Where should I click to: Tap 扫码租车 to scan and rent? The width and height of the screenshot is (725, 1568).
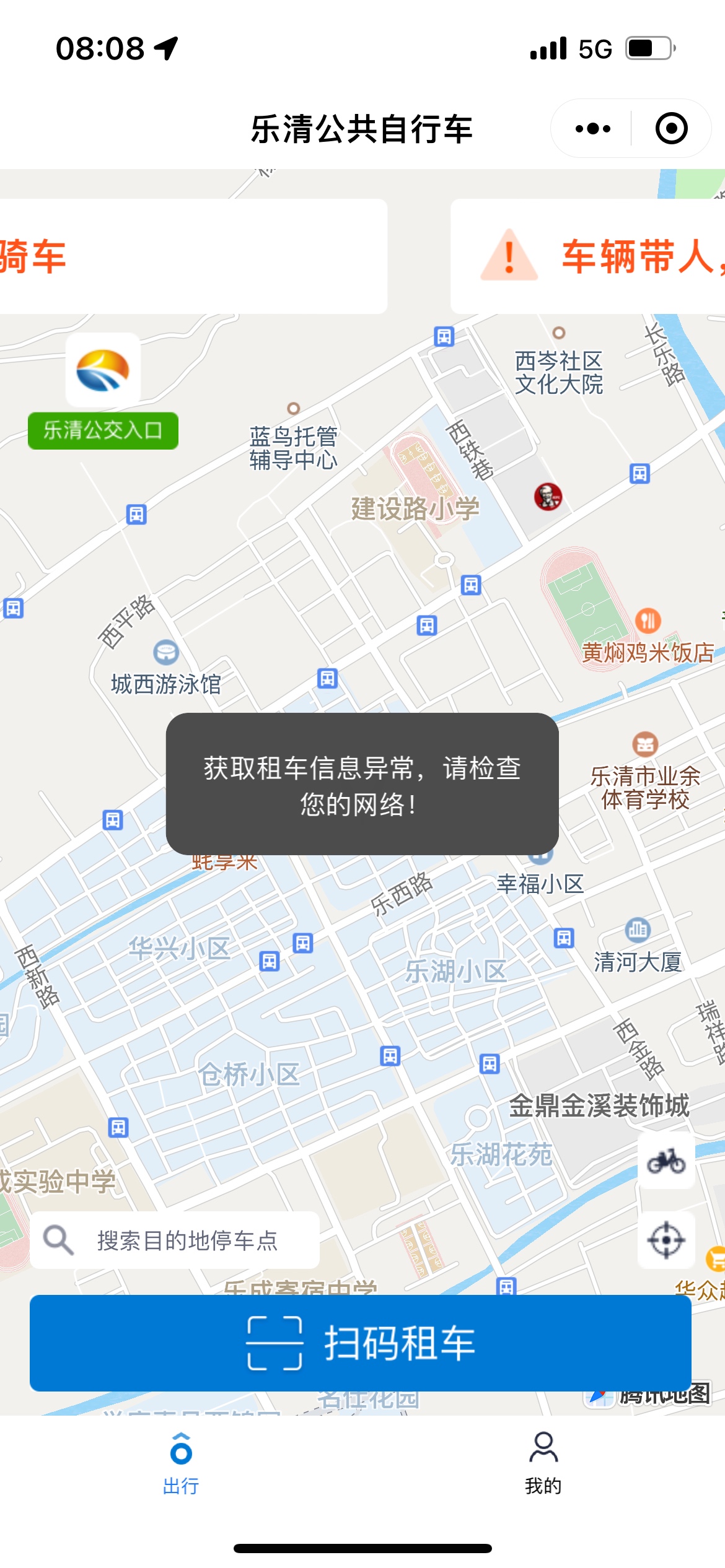[x=361, y=1343]
